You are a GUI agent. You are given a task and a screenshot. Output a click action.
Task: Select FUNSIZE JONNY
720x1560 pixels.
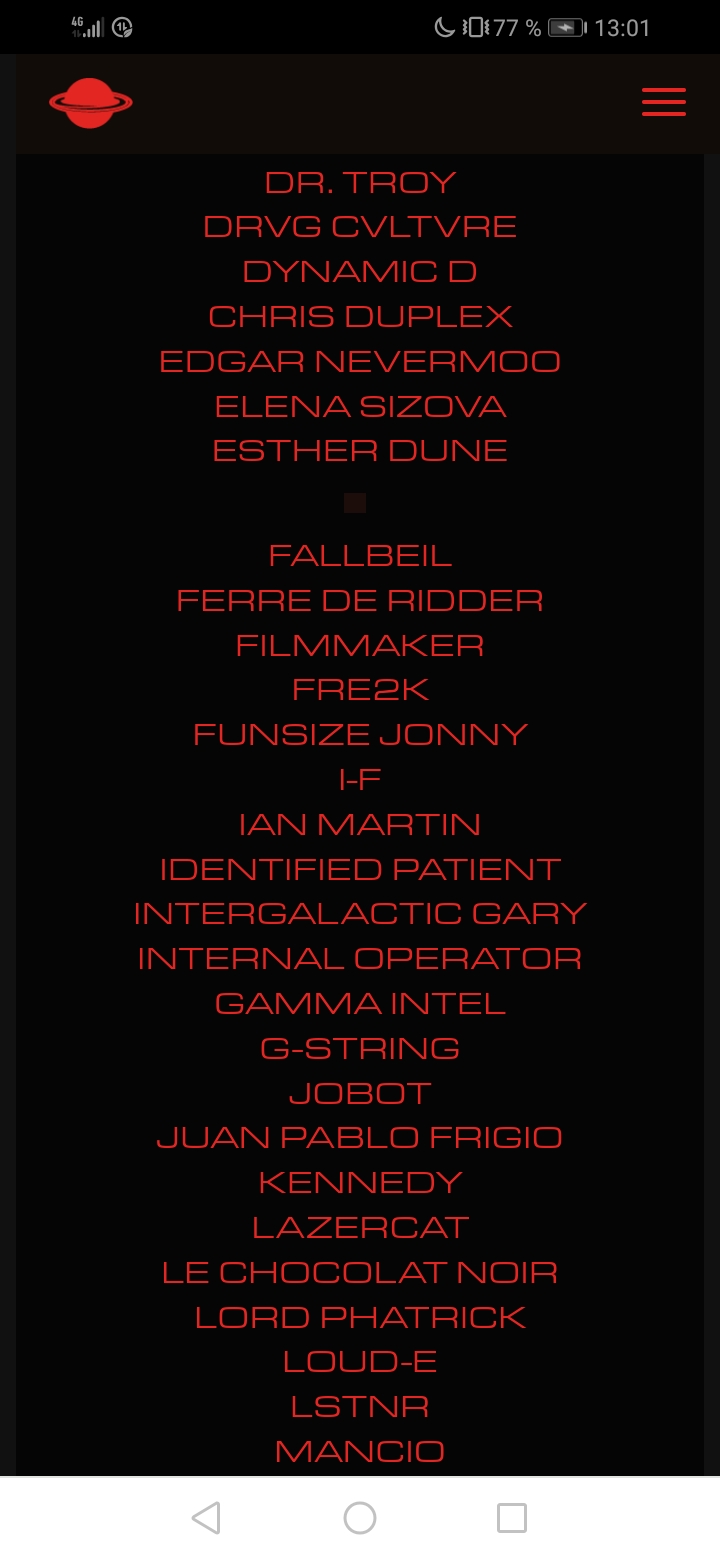pos(360,734)
